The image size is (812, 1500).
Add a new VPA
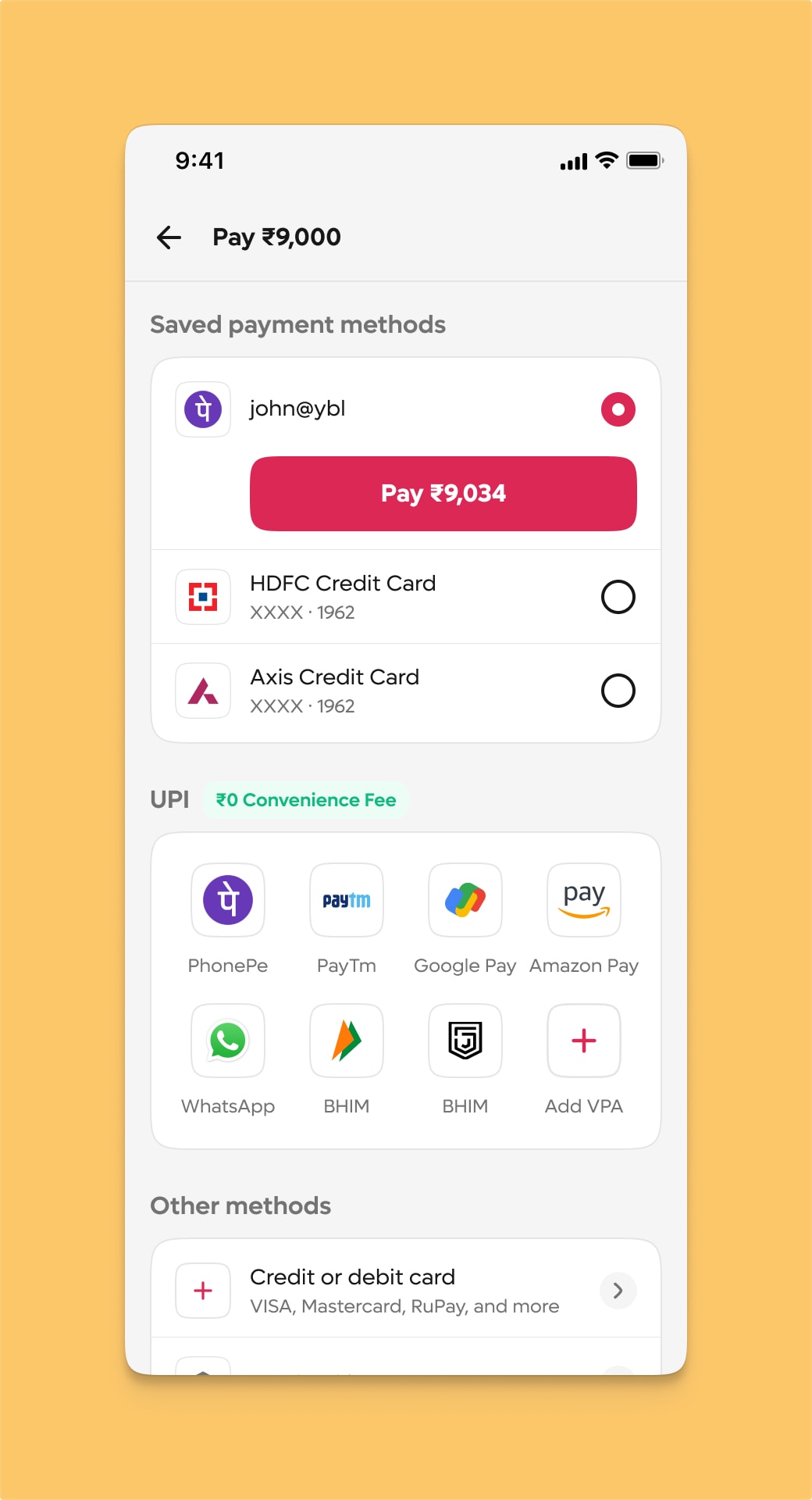[584, 1041]
